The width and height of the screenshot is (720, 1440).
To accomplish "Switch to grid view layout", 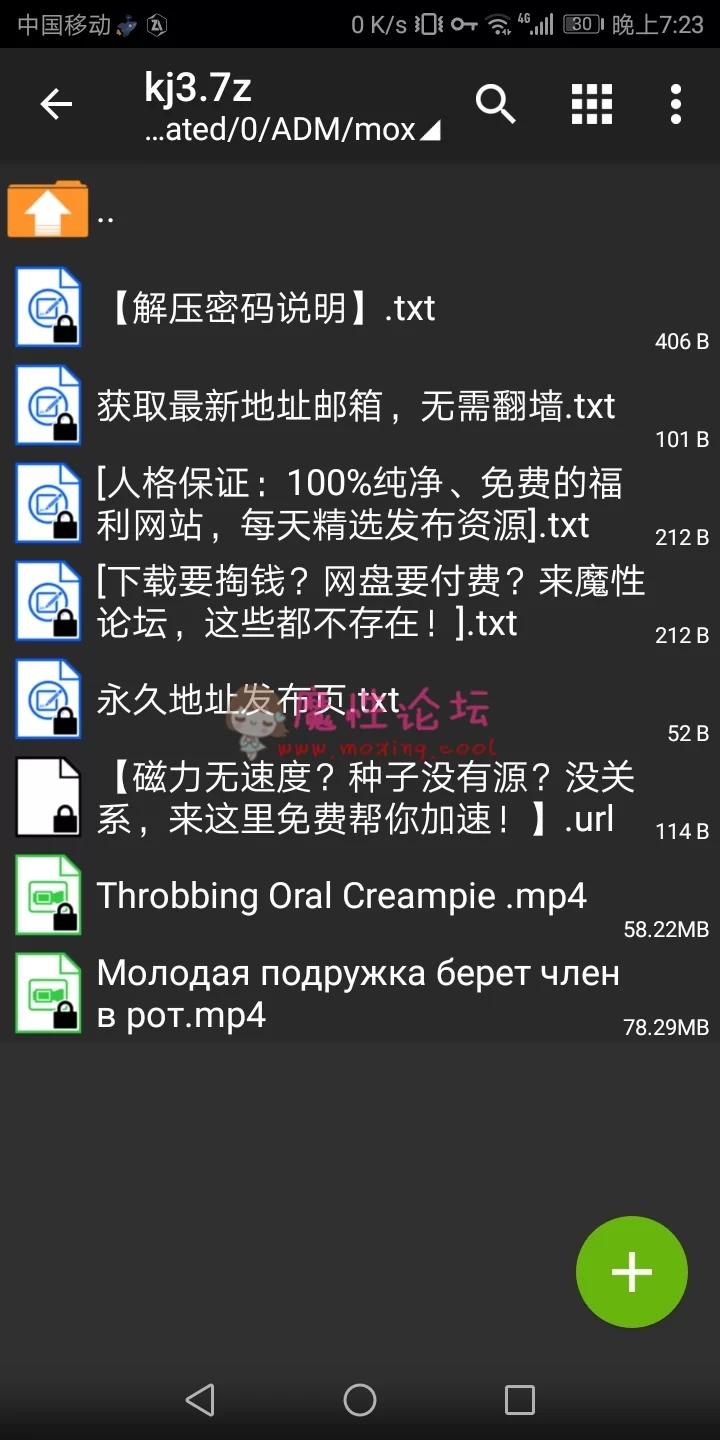I will pyautogui.click(x=592, y=104).
